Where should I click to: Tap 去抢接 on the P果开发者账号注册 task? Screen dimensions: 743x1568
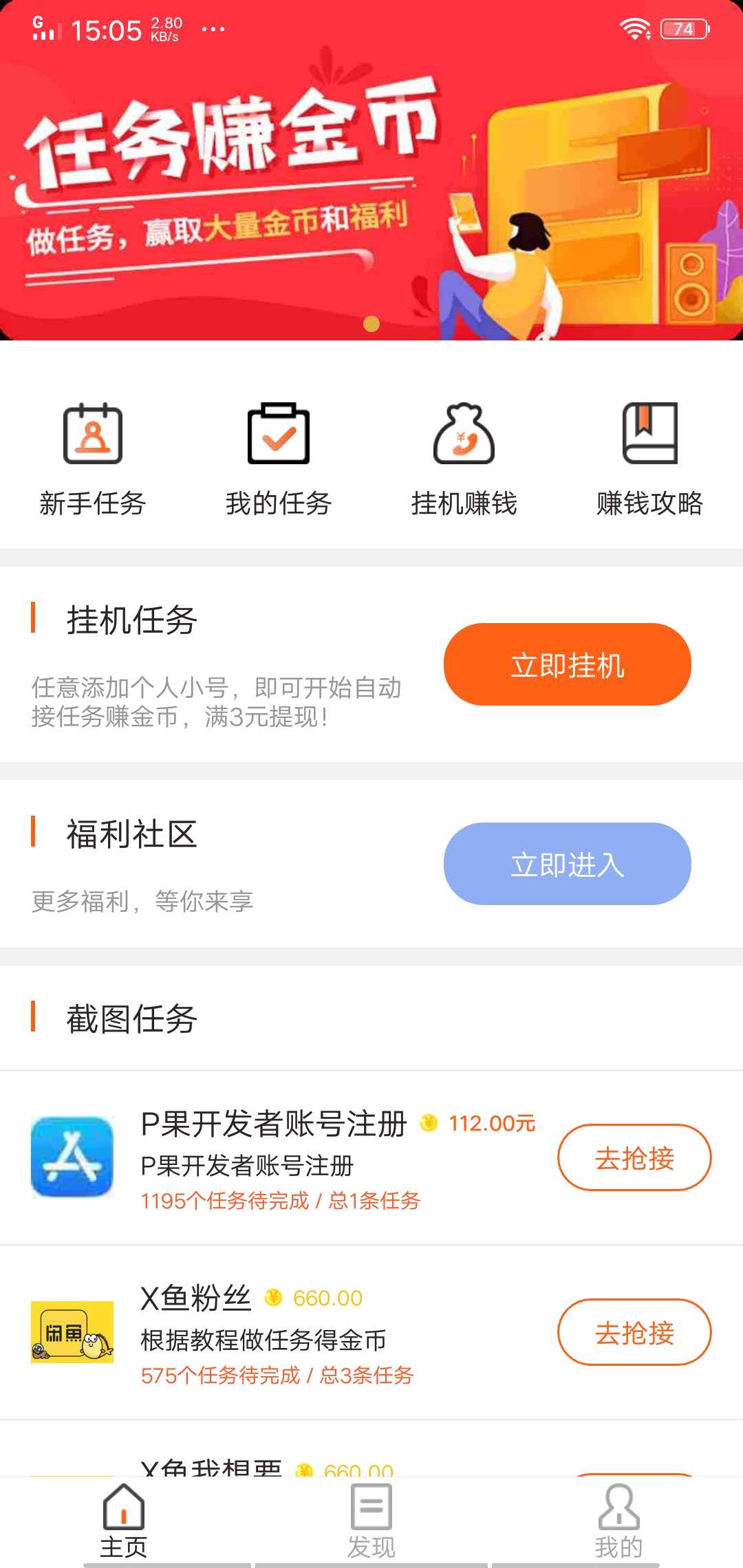[x=634, y=1157]
